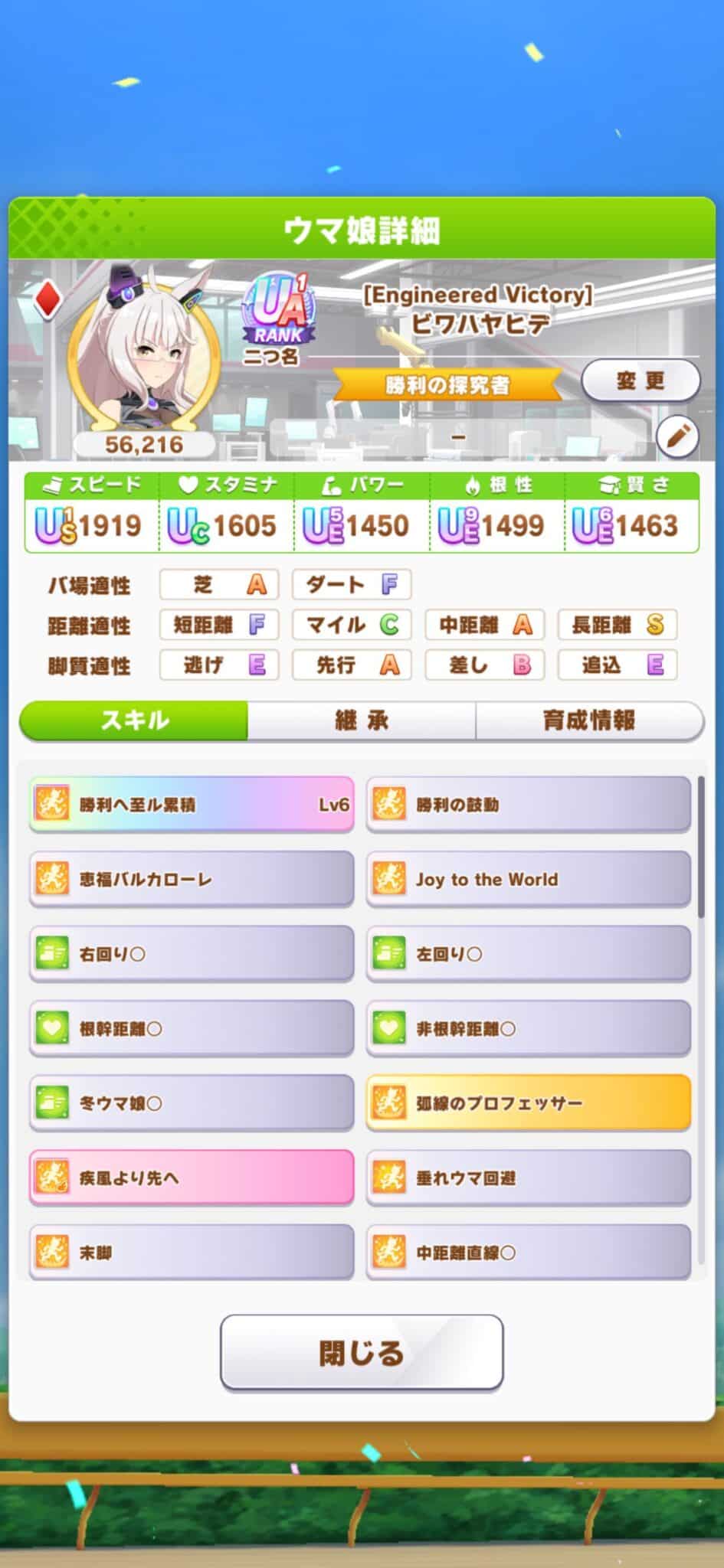Open gold skill 弧線のプロフェッサー

pyautogui.click(x=529, y=1103)
